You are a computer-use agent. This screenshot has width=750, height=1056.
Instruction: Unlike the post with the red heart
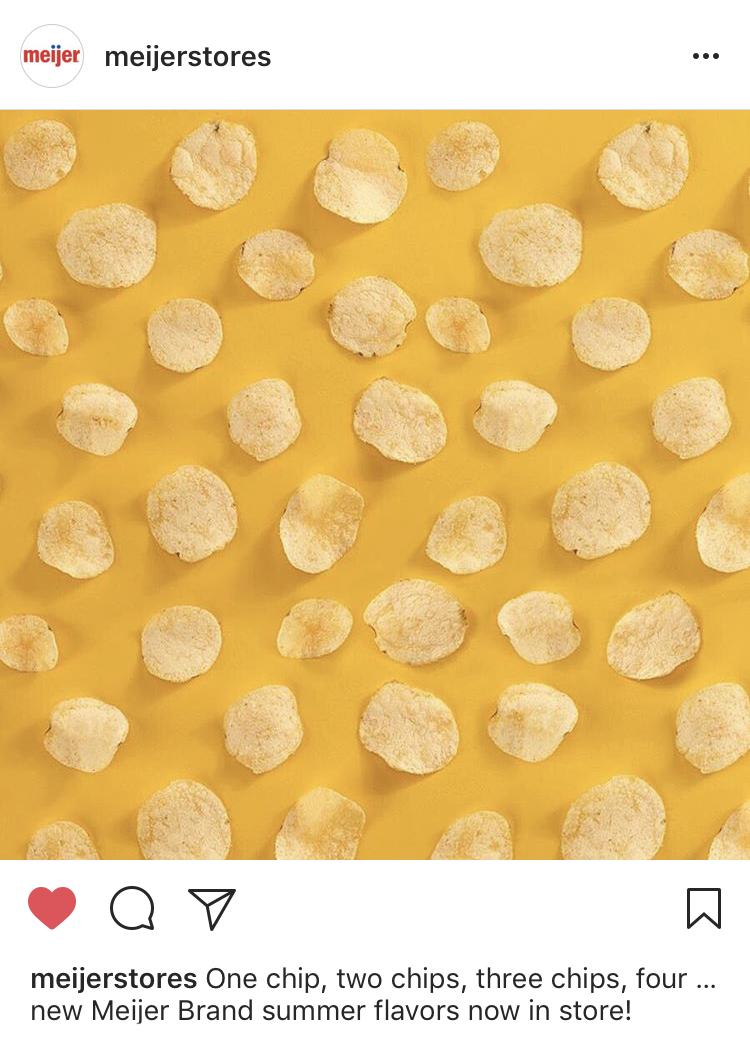point(52,908)
